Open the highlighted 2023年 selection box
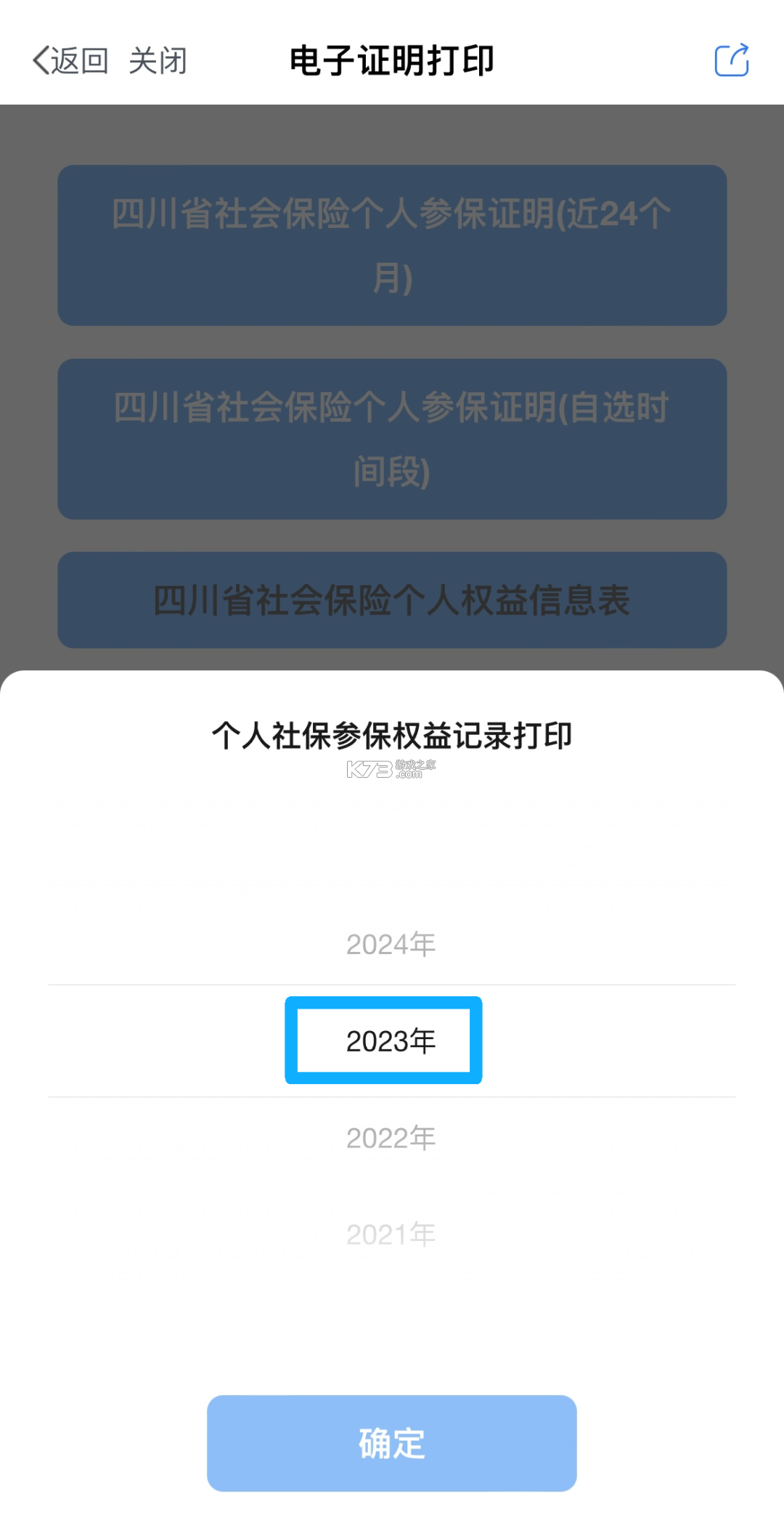 pyautogui.click(x=383, y=1040)
